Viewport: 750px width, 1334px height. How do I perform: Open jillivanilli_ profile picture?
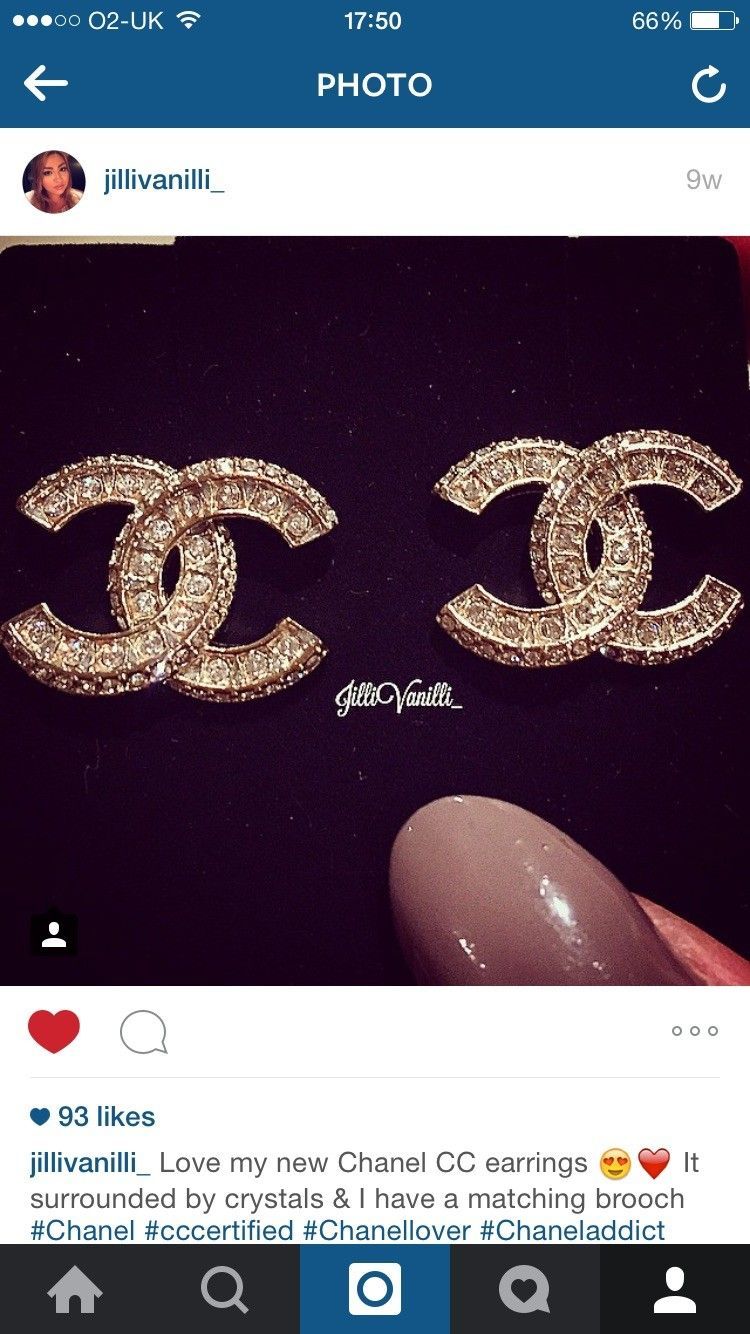click(54, 181)
